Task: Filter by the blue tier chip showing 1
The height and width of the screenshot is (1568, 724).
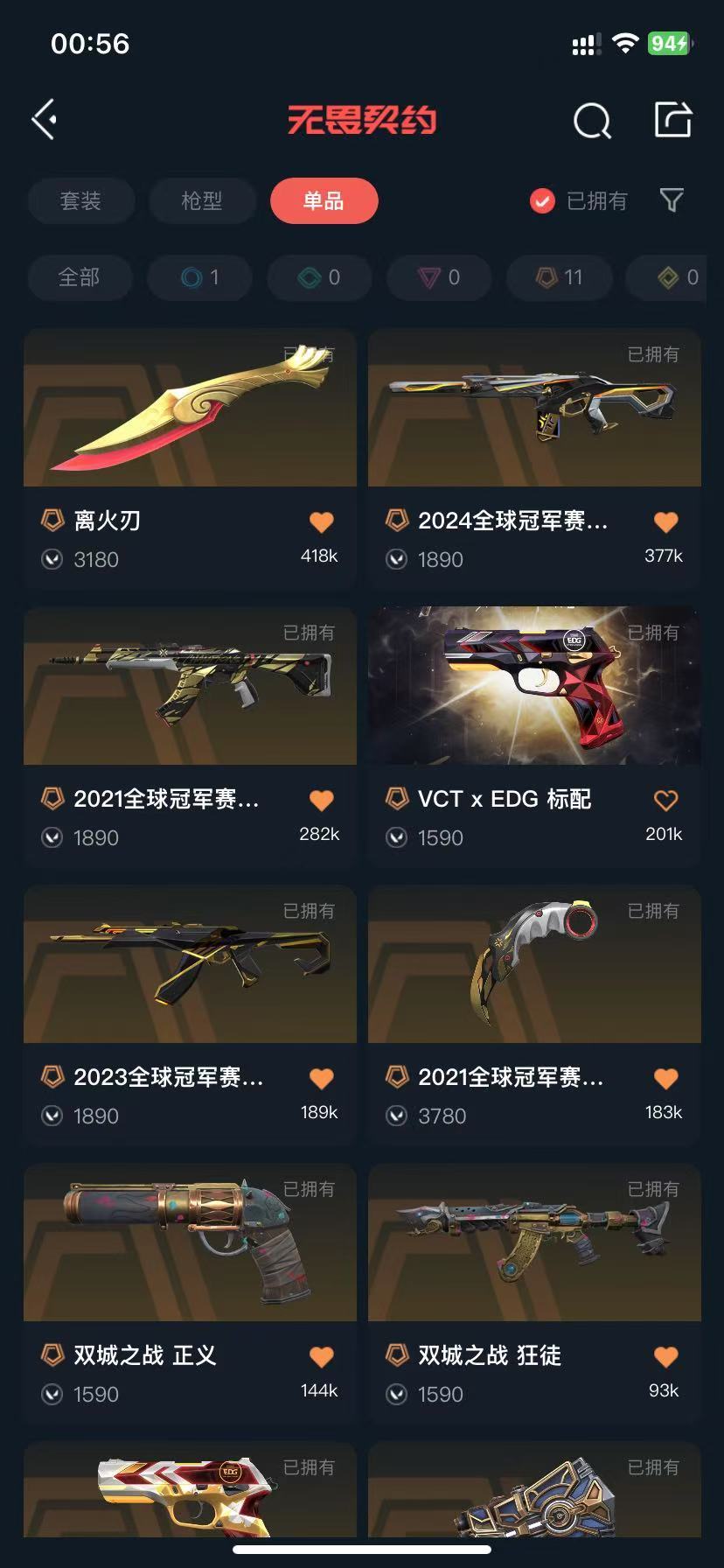Action: coord(199,277)
